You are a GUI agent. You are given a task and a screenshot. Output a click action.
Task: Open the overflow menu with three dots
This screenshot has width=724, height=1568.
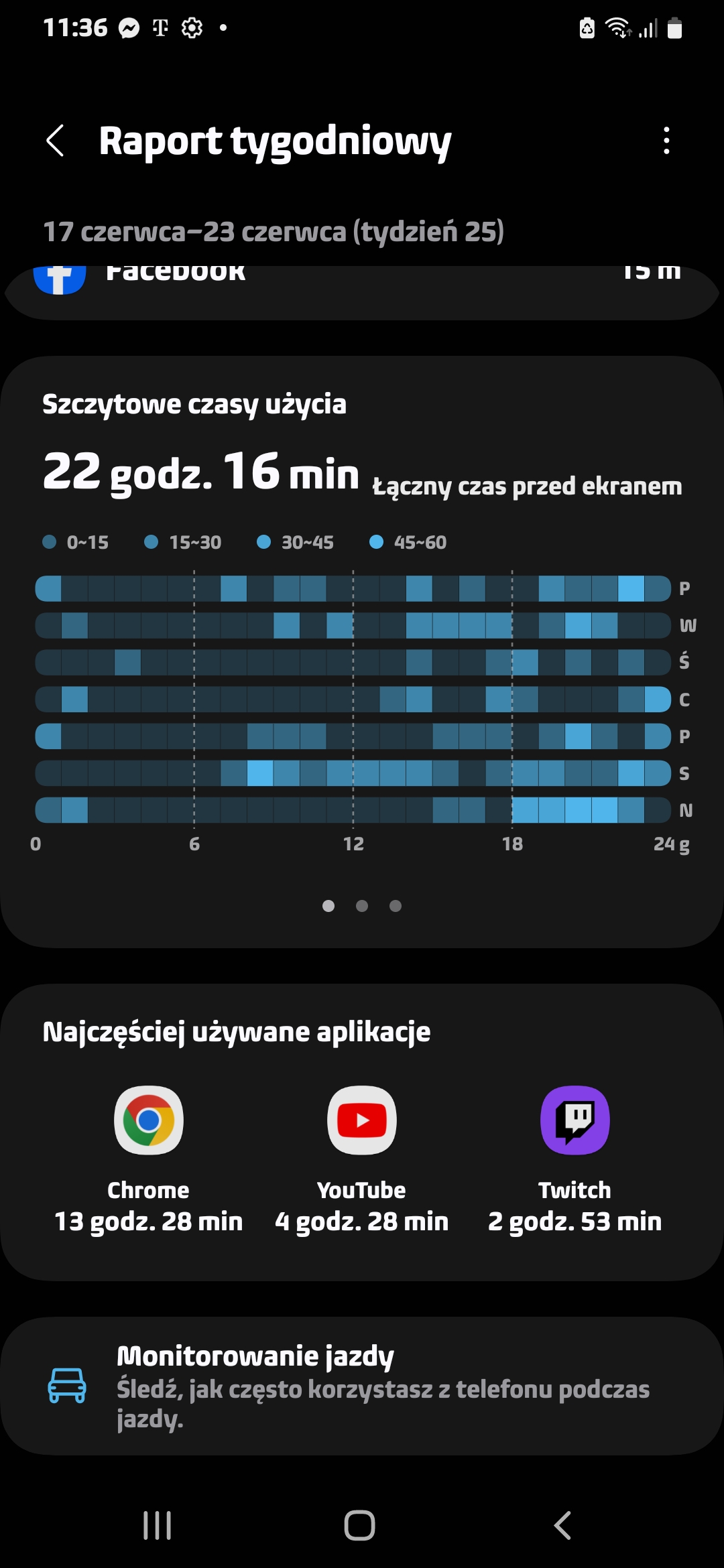pos(666,141)
